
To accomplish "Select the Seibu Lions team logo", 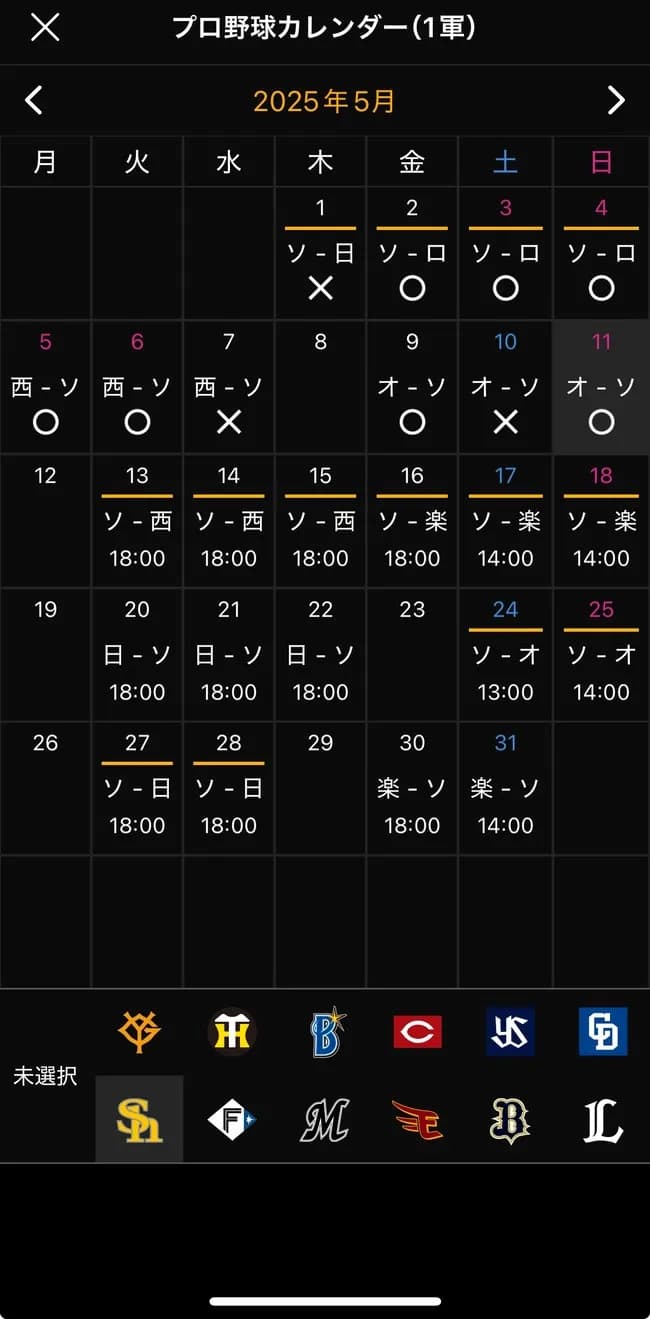I will click(603, 1119).
